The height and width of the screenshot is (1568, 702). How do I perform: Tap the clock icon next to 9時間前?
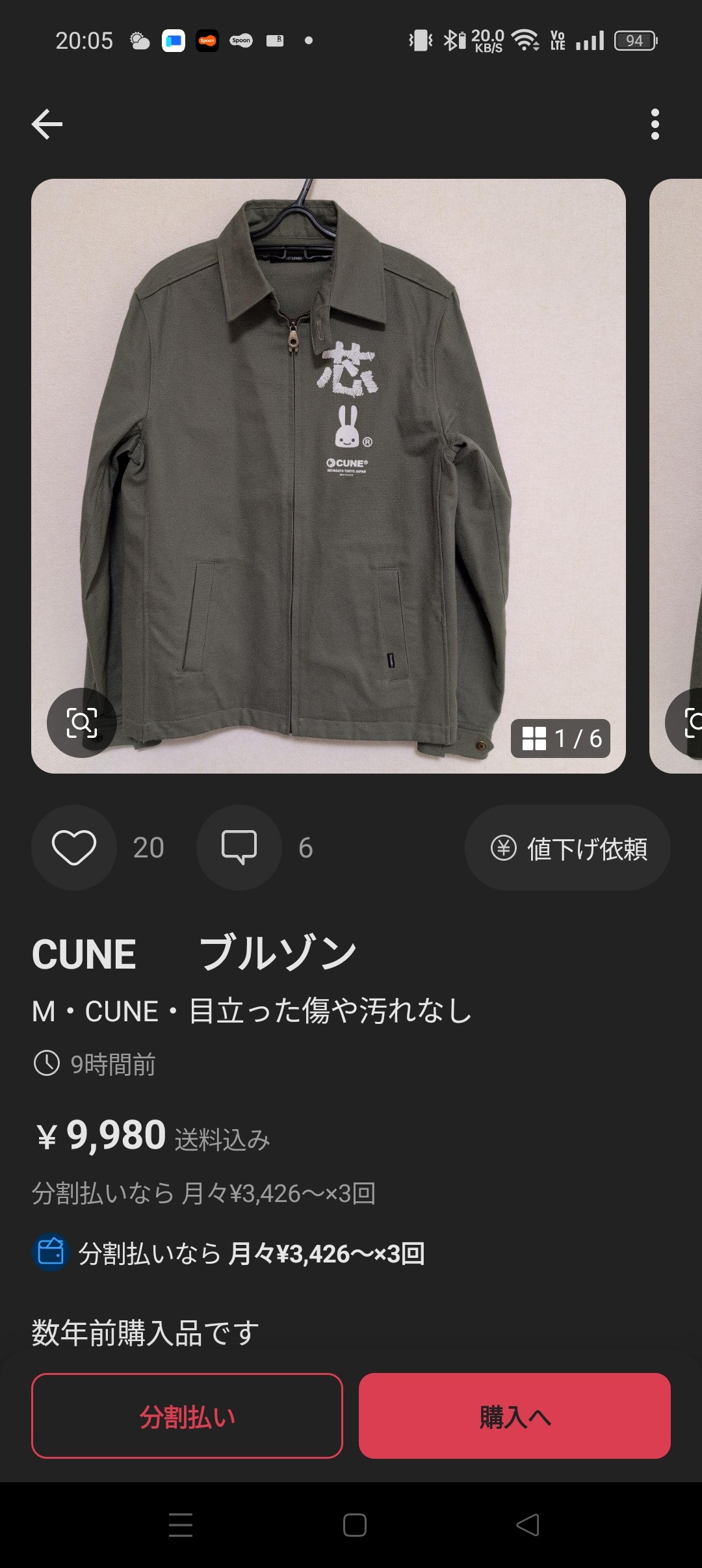tap(47, 1064)
